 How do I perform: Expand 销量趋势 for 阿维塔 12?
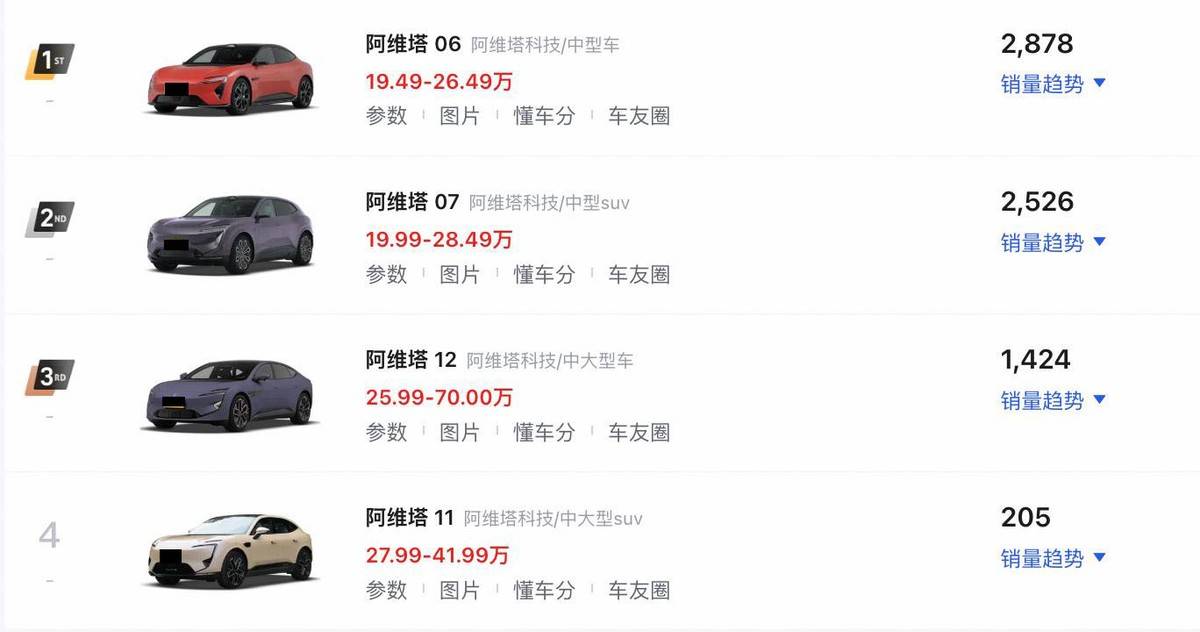[x=1053, y=400]
